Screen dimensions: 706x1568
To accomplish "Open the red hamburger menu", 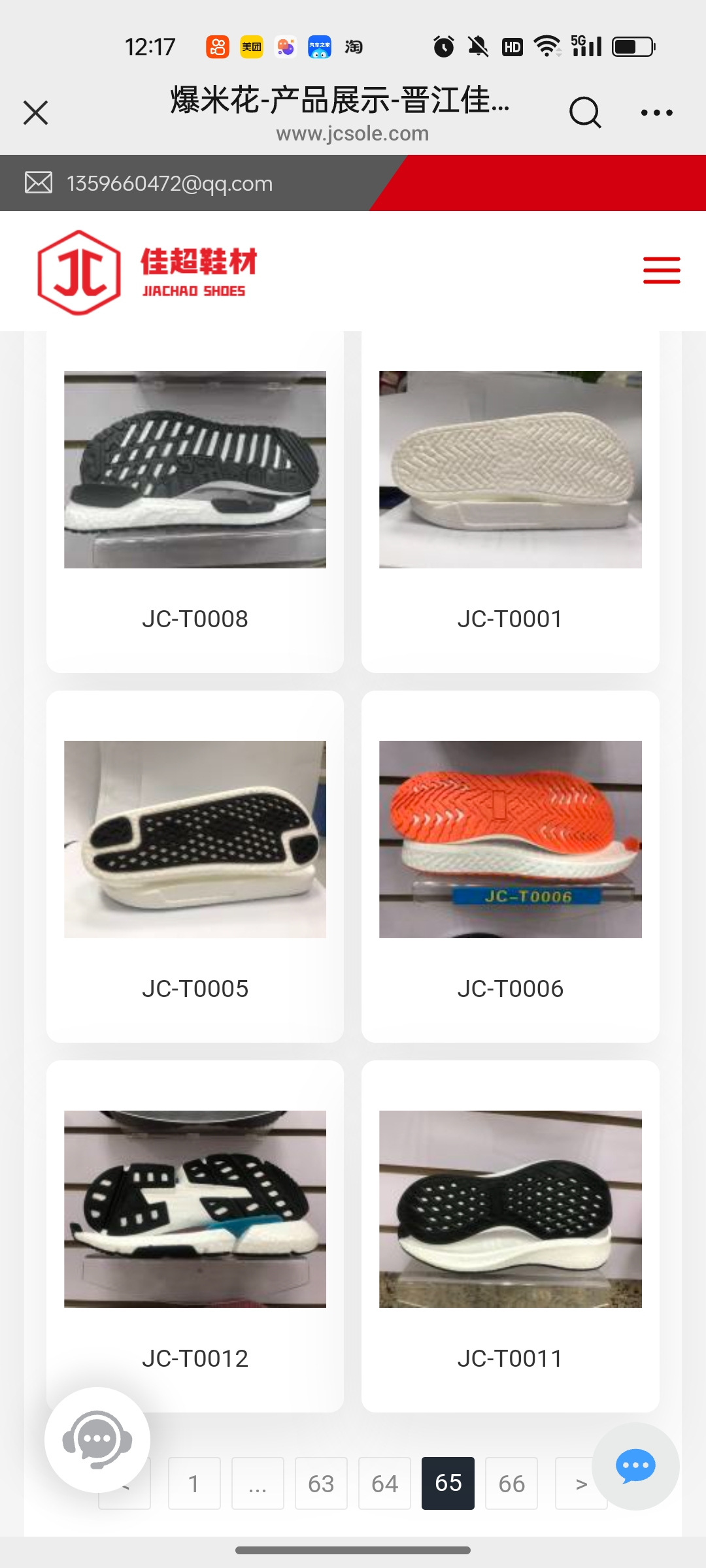I will pos(661,270).
